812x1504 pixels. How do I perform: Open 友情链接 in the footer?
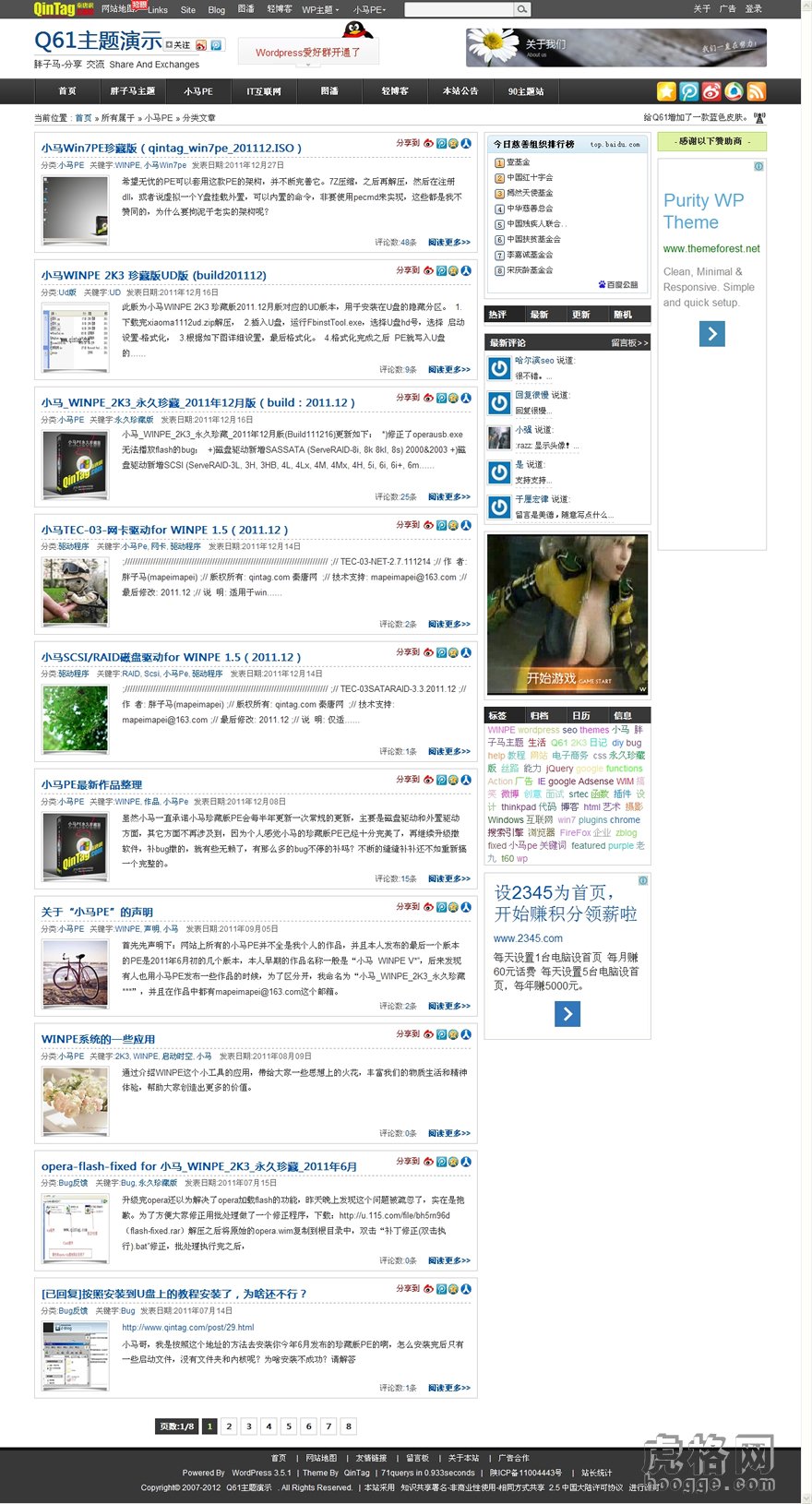point(371,1458)
